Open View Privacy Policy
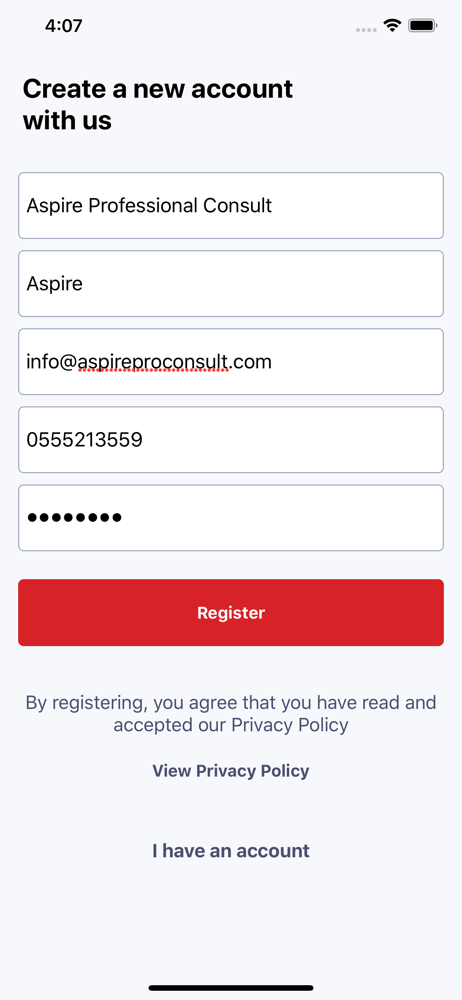 pos(230,770)
